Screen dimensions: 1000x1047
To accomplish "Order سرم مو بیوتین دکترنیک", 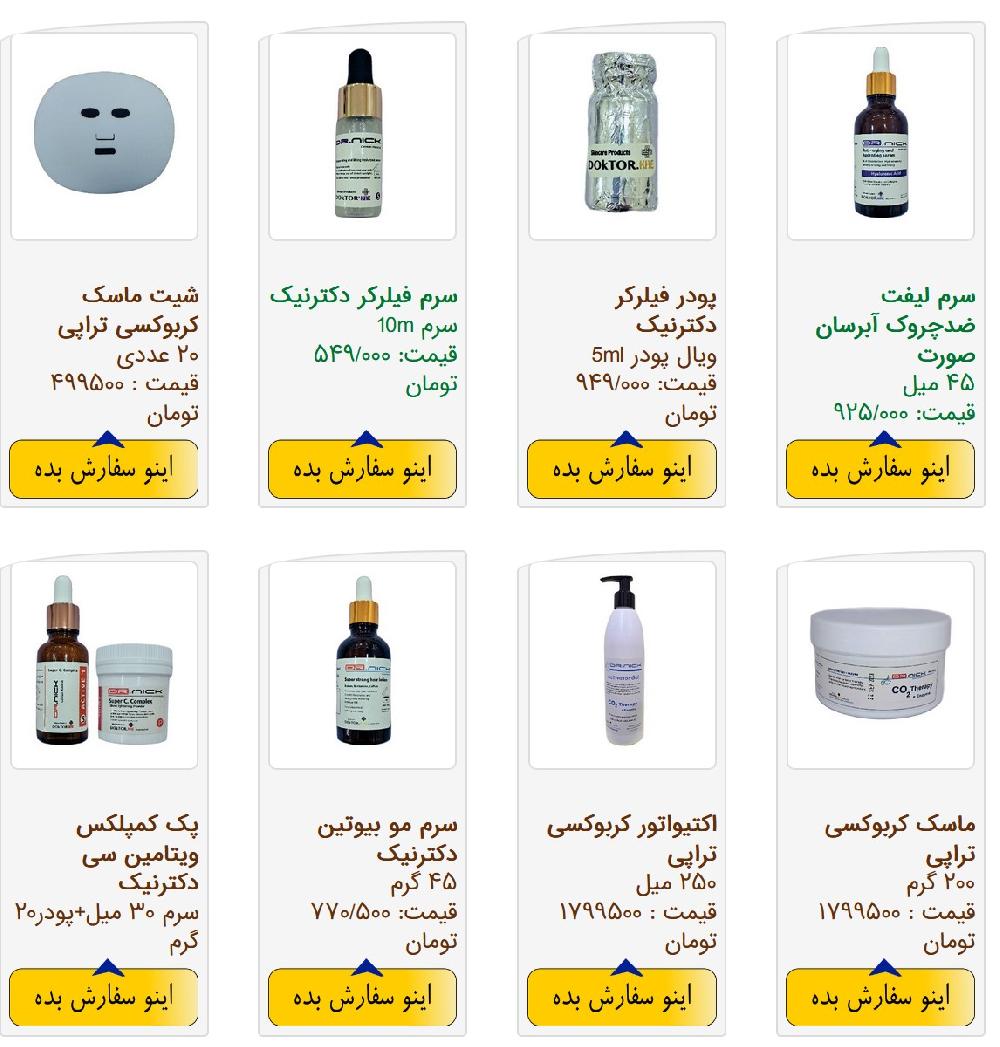I will [x=363, y=997].
